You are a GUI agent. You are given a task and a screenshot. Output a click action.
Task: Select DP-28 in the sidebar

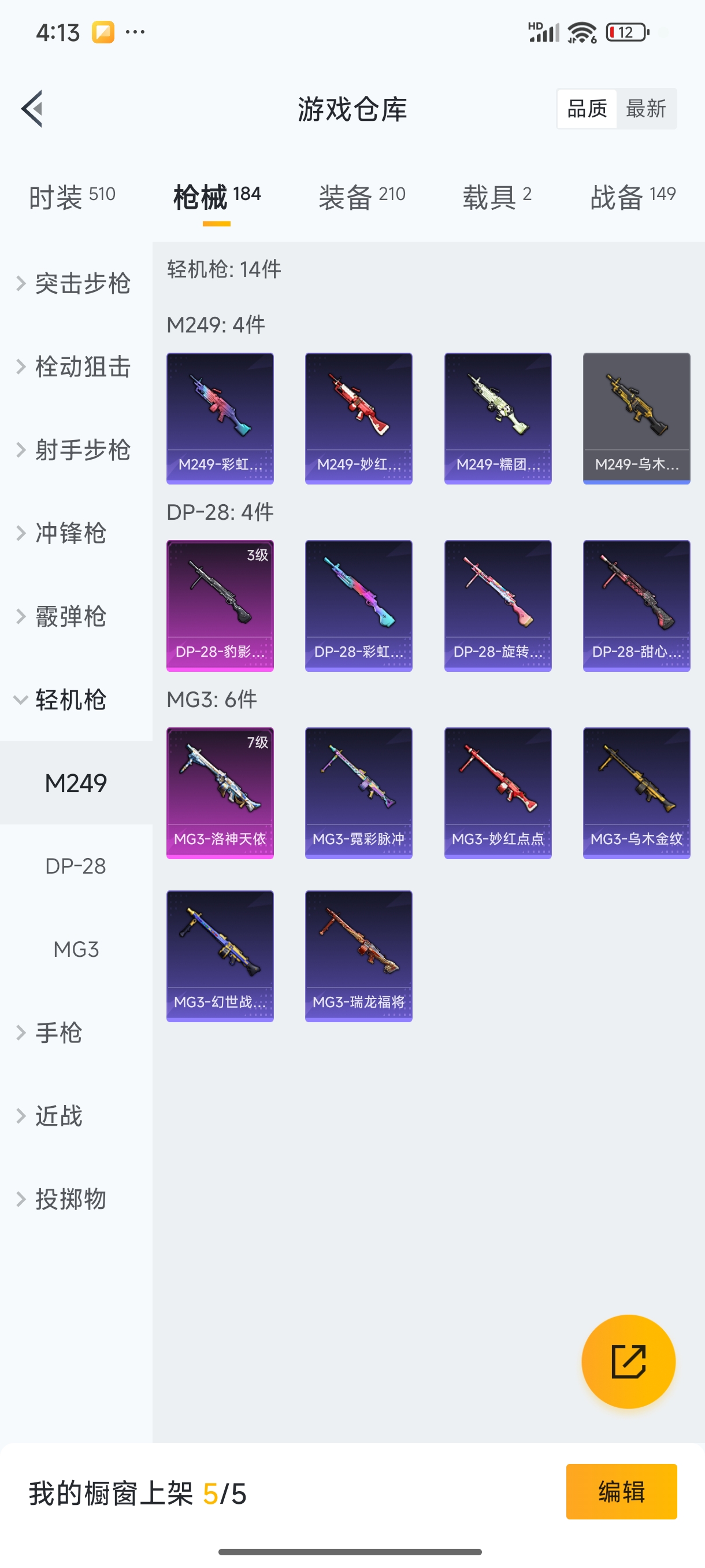pyautogui.click(x=76, y=866)
